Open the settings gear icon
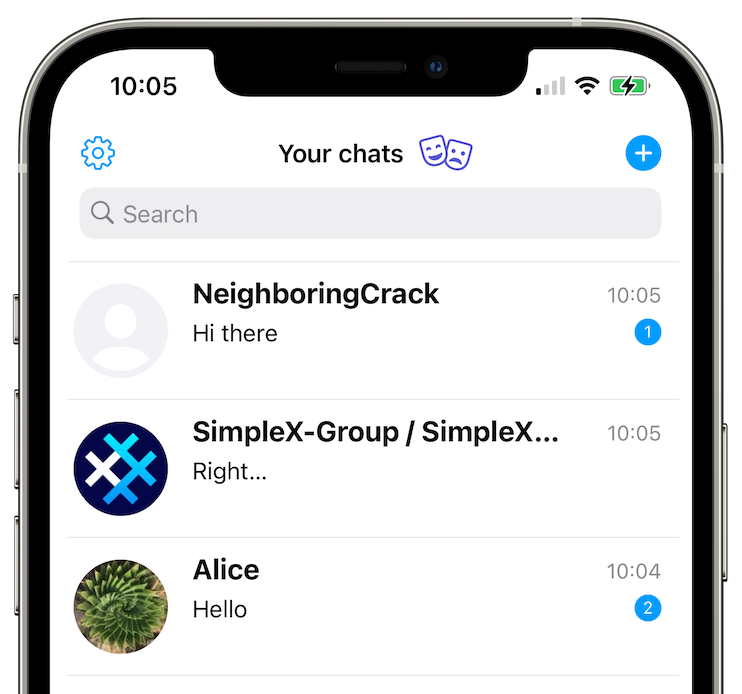The width and height of the screenshot is (742, 694). click(x=98, y=153)
